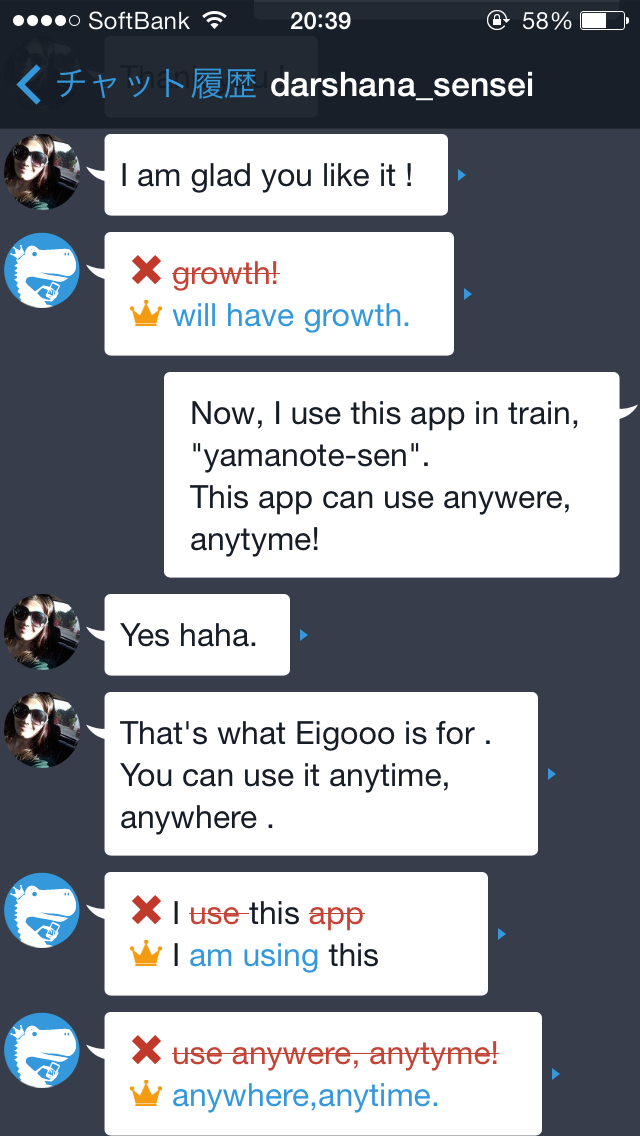Go back to チャット履歴

[x=135, y=85]
